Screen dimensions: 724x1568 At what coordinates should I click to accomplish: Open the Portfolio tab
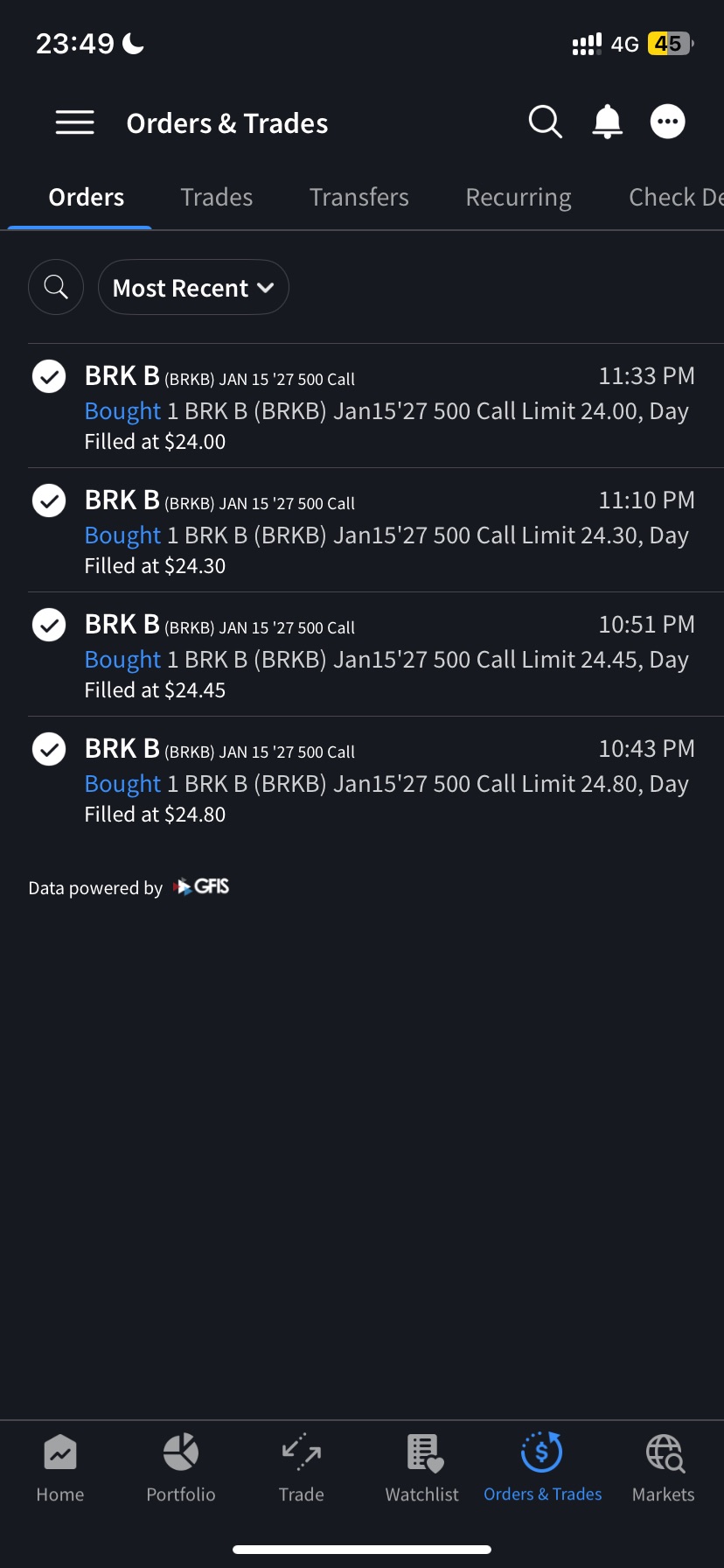(181, 1468)
